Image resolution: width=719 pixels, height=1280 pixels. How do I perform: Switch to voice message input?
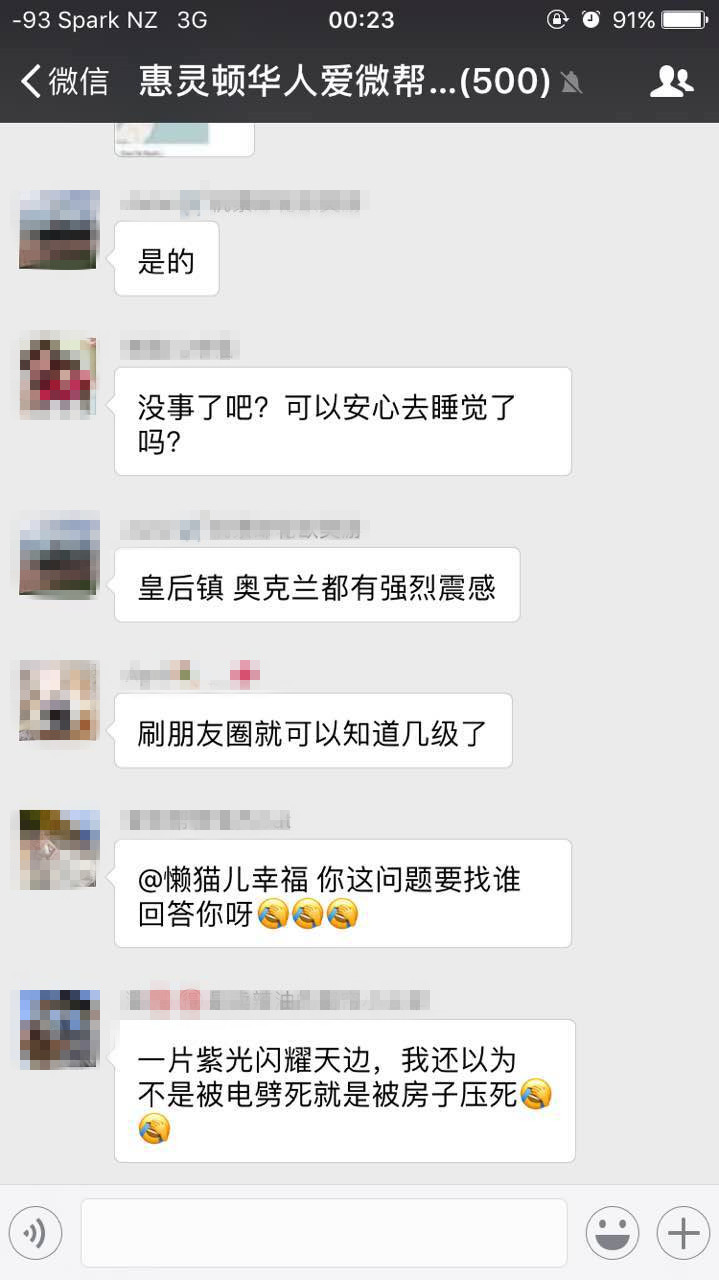tap(36, 1233)
